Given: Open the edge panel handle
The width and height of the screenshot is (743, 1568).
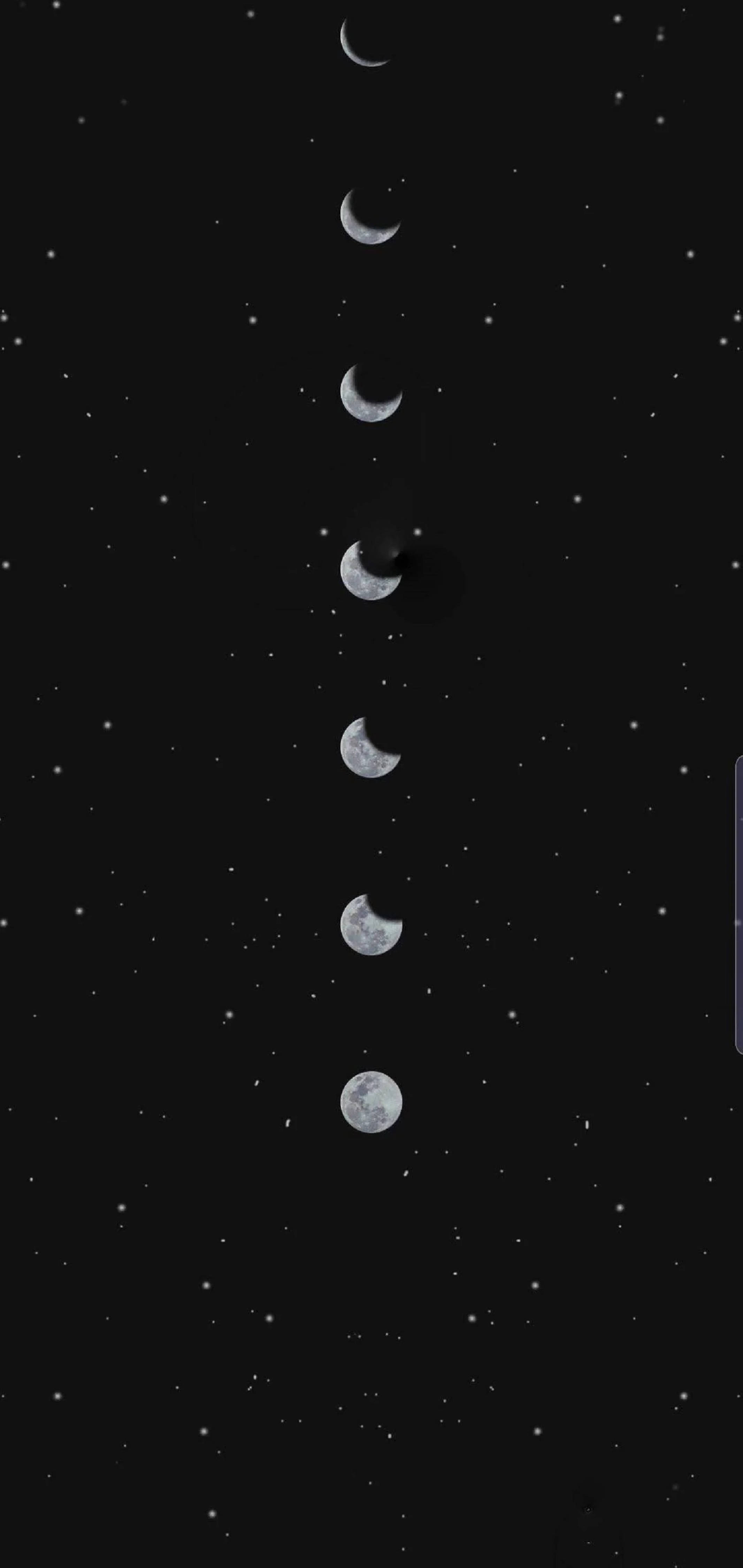Looking at the screenshot, I should pos(739,905).
